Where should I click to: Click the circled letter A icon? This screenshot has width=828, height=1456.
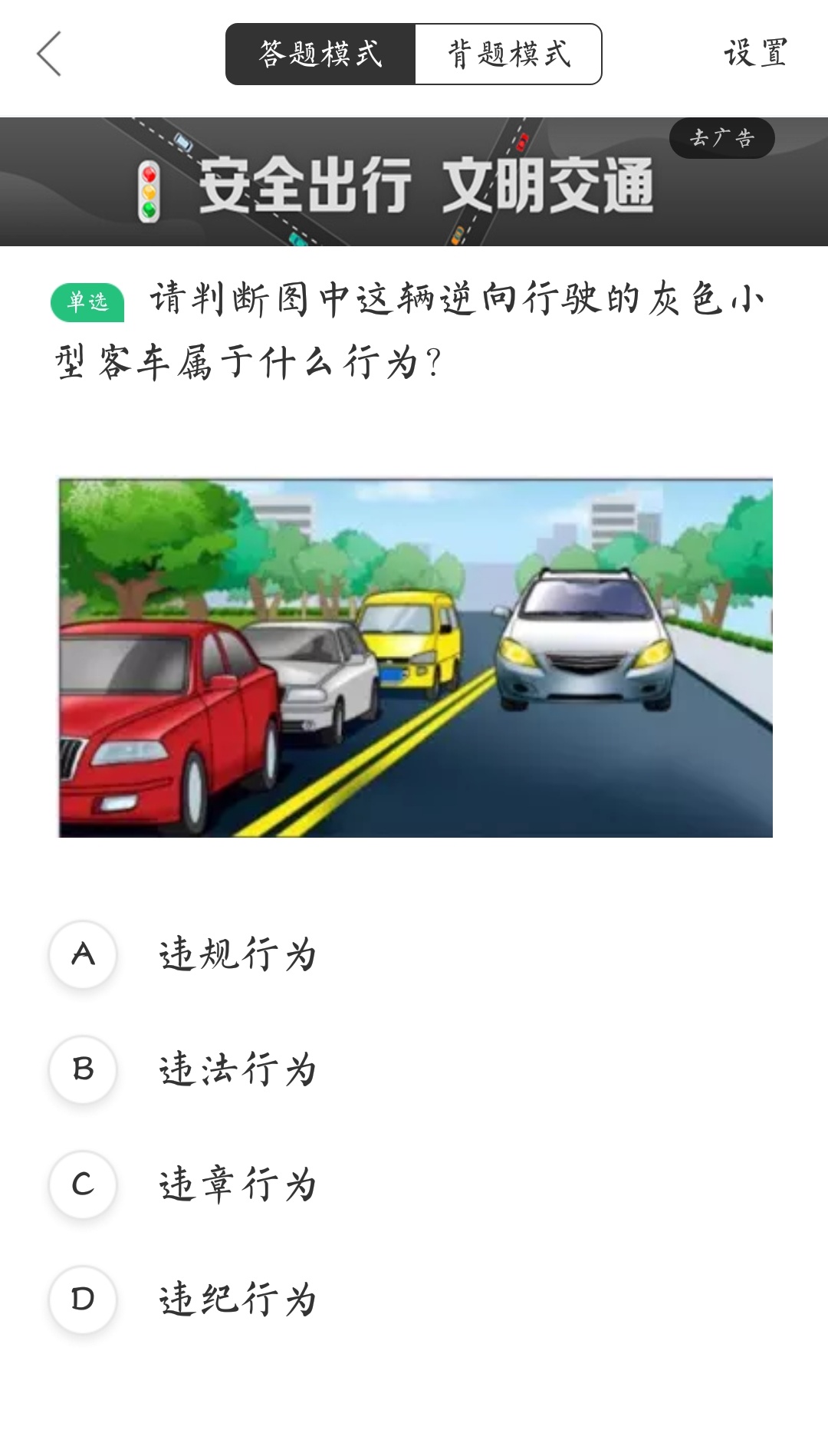(82, 955)
